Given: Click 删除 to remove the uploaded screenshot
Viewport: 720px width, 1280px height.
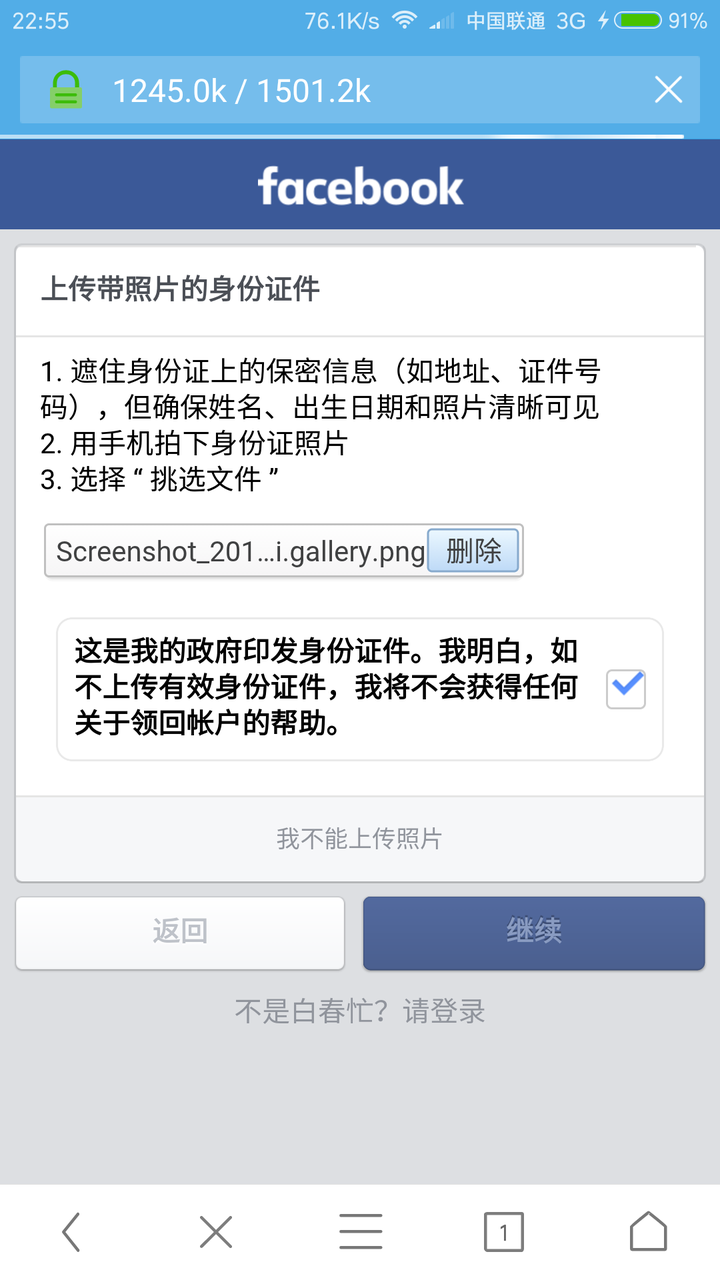Looking at the screenshot, I should click(474, 551).
